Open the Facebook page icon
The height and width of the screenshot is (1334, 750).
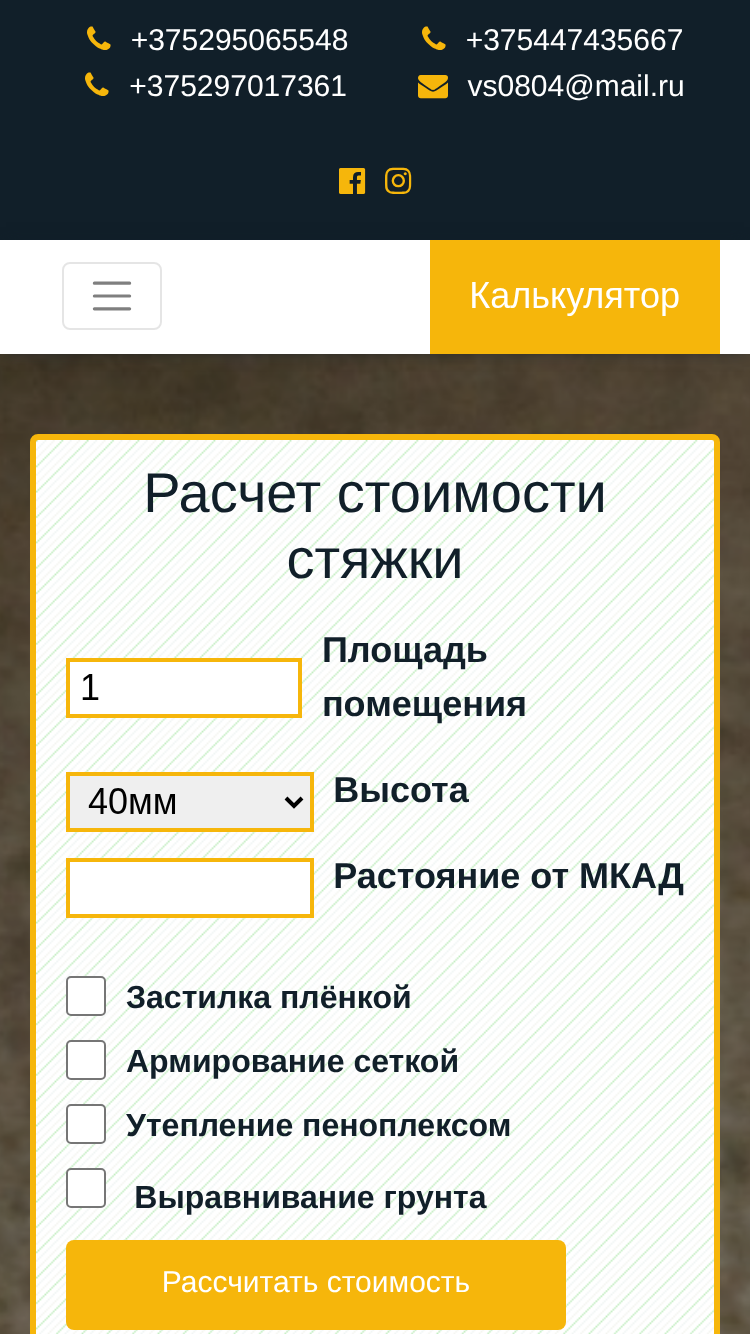pos(352,181)
